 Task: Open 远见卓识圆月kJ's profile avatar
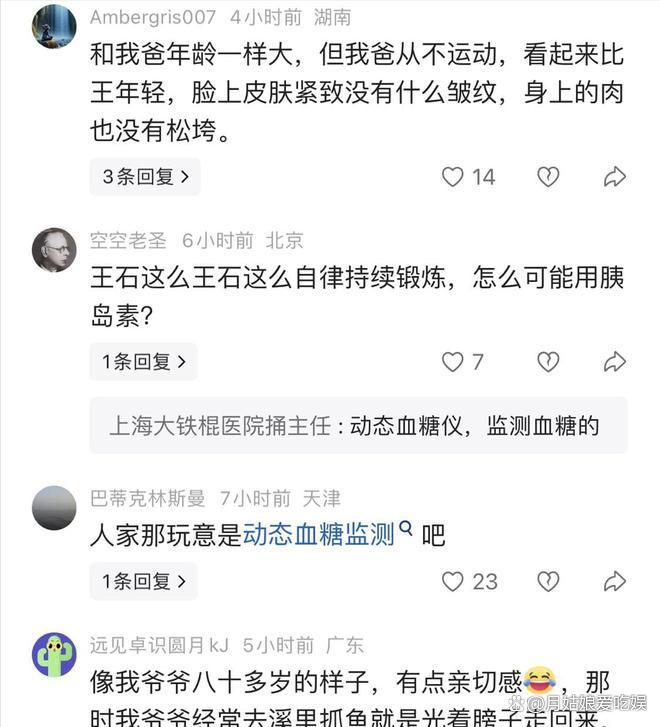coord(54,655)
